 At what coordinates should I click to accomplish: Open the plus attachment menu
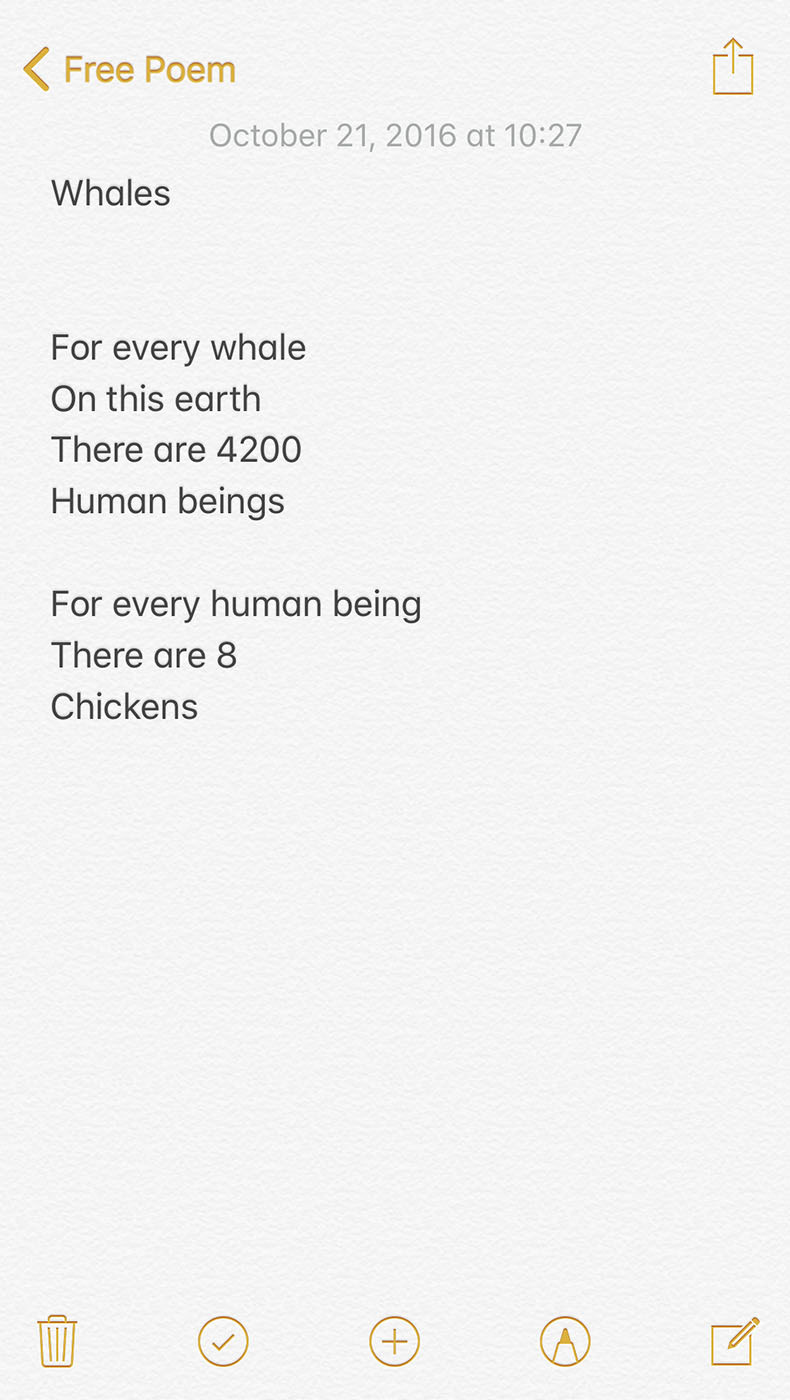(395, 1341)
